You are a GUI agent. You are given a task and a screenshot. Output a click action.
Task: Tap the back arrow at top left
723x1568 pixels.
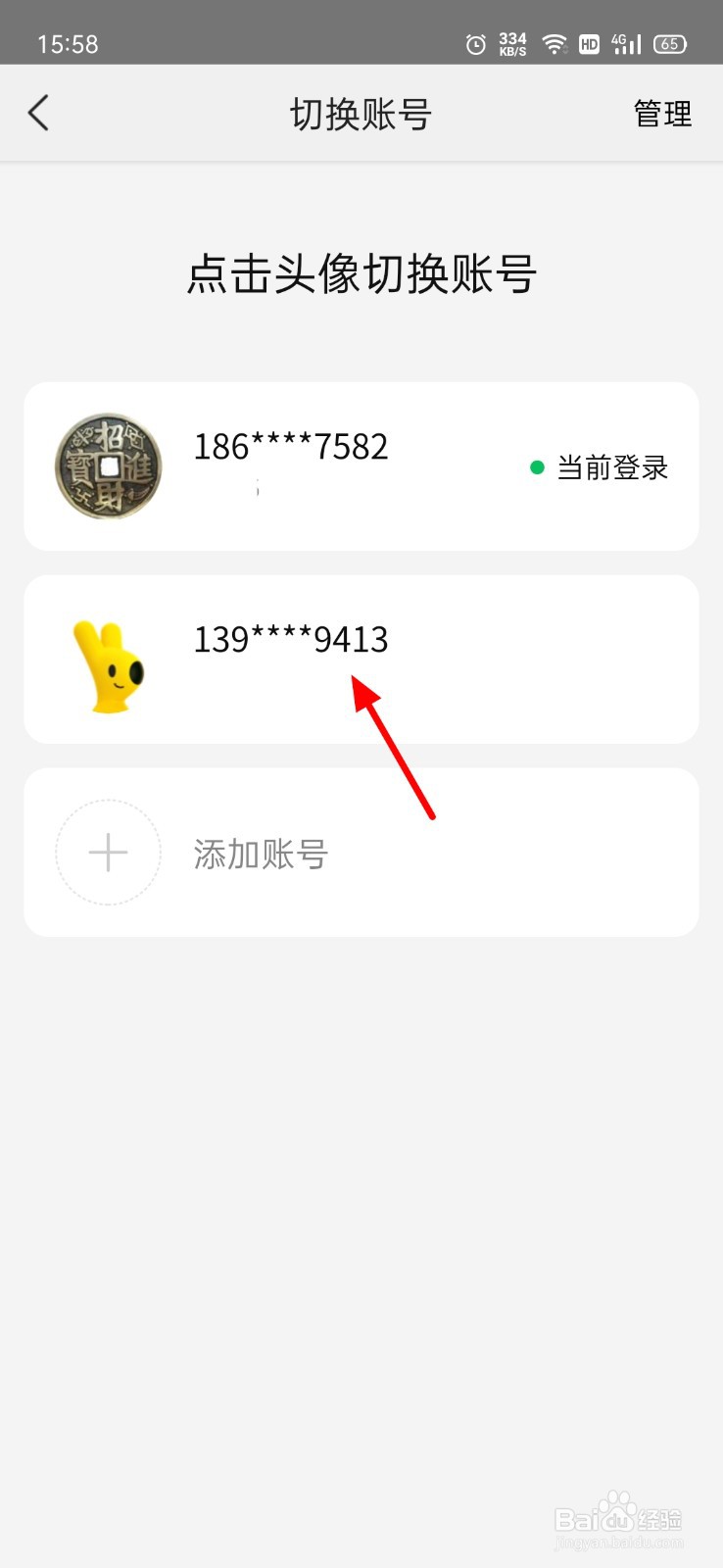(39, 113)
